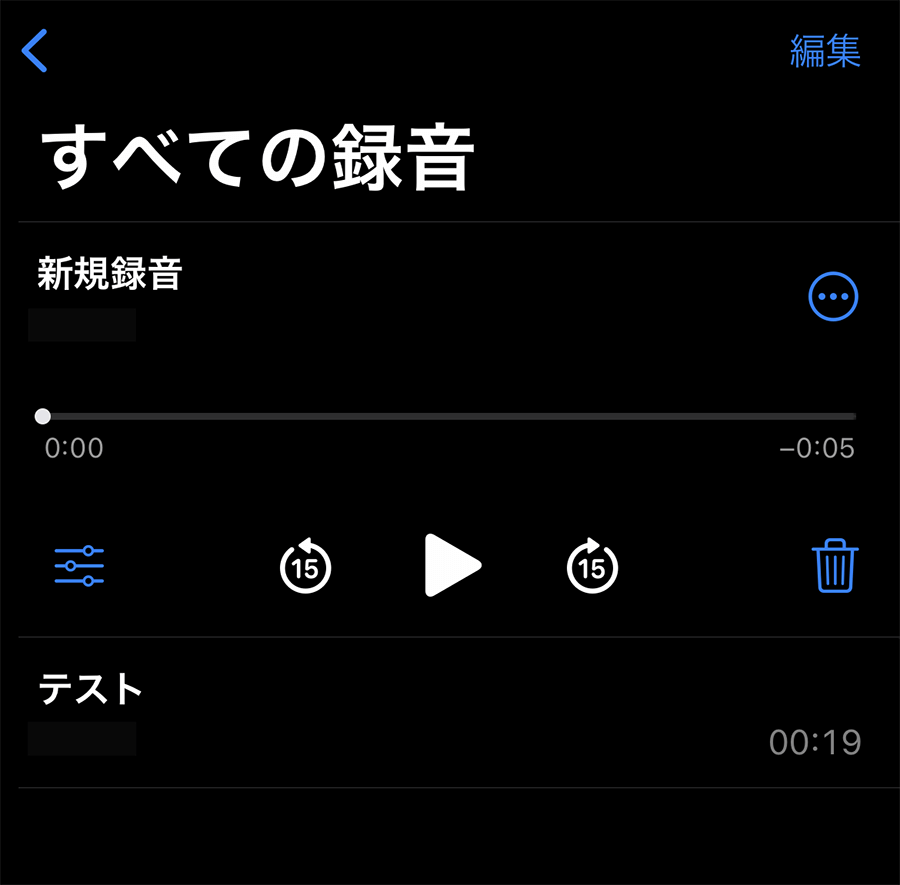
Task: Open the more options menu for 新規録音
Action: (832, 296)
